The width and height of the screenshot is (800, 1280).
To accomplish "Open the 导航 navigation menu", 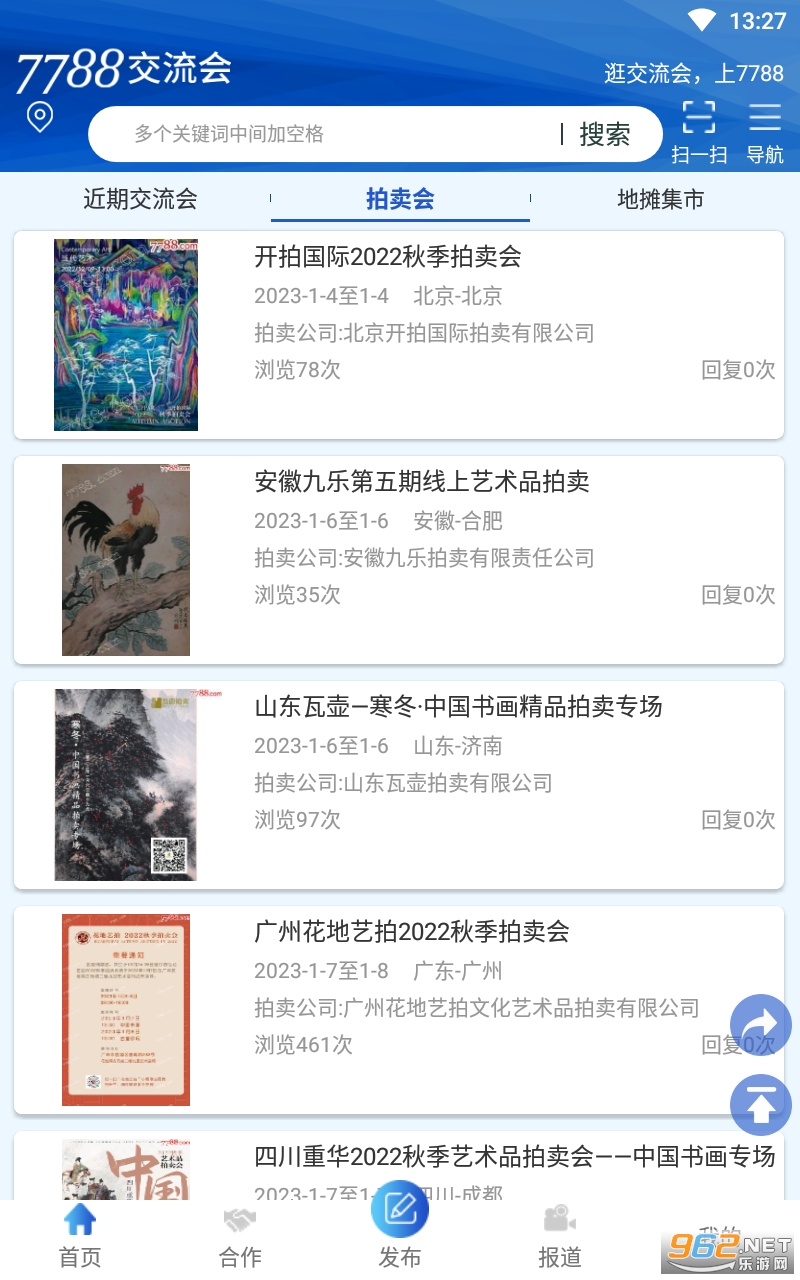I will [765, 132].
